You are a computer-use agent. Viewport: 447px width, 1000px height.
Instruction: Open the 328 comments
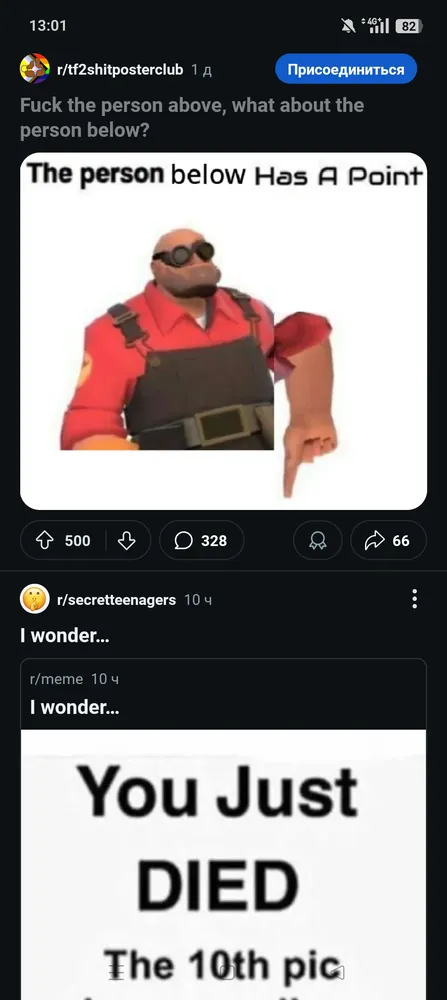202,541
